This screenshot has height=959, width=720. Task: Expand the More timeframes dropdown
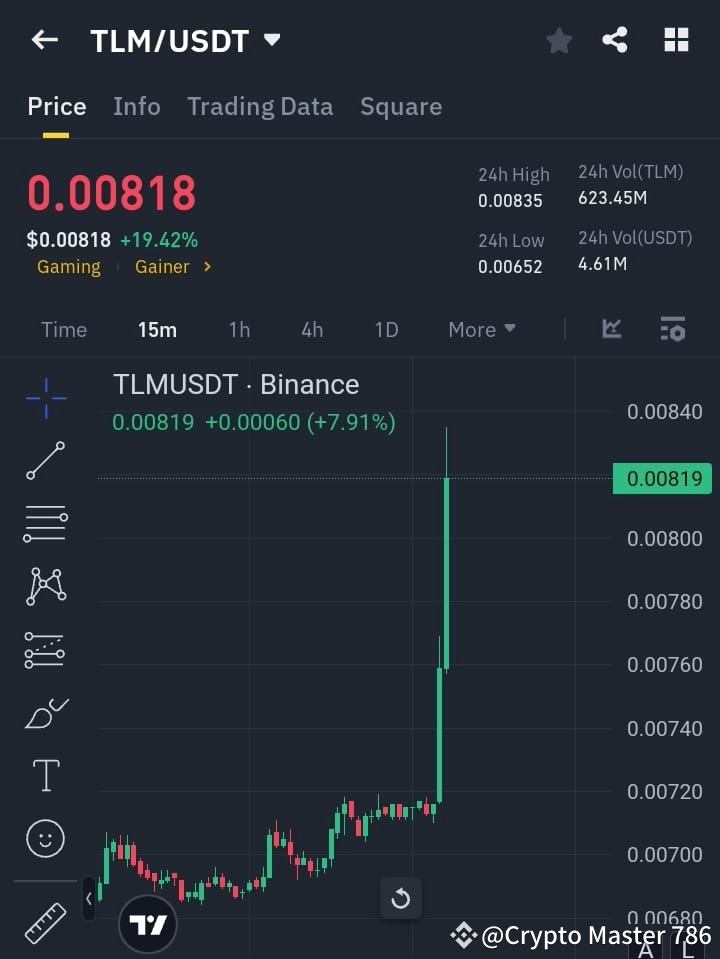coord(481,329)
